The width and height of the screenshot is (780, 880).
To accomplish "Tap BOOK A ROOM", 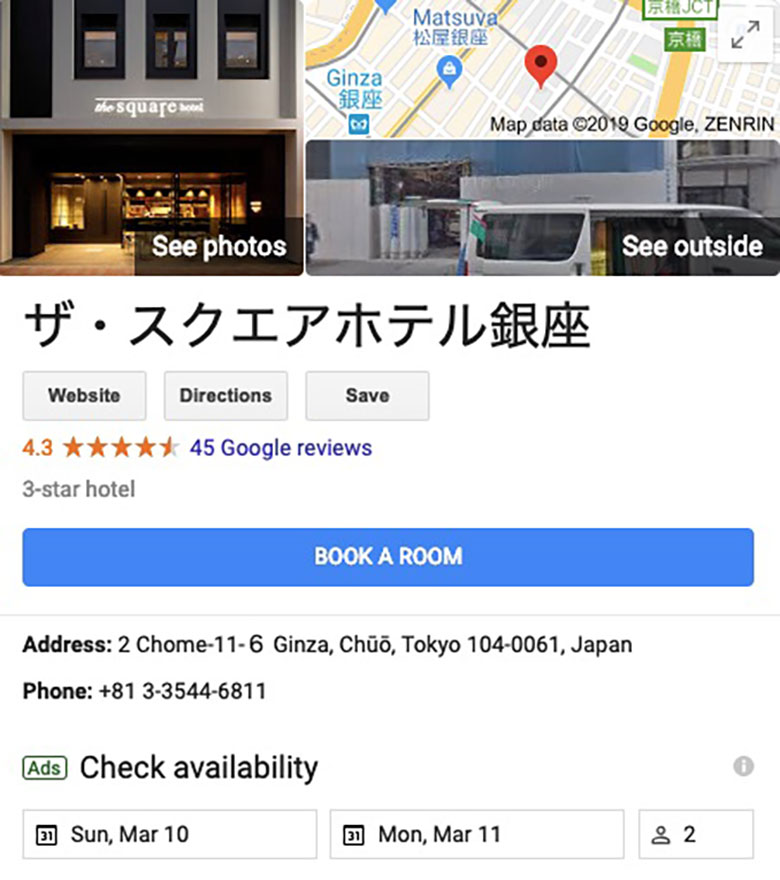I will click(x=388, y=557).
